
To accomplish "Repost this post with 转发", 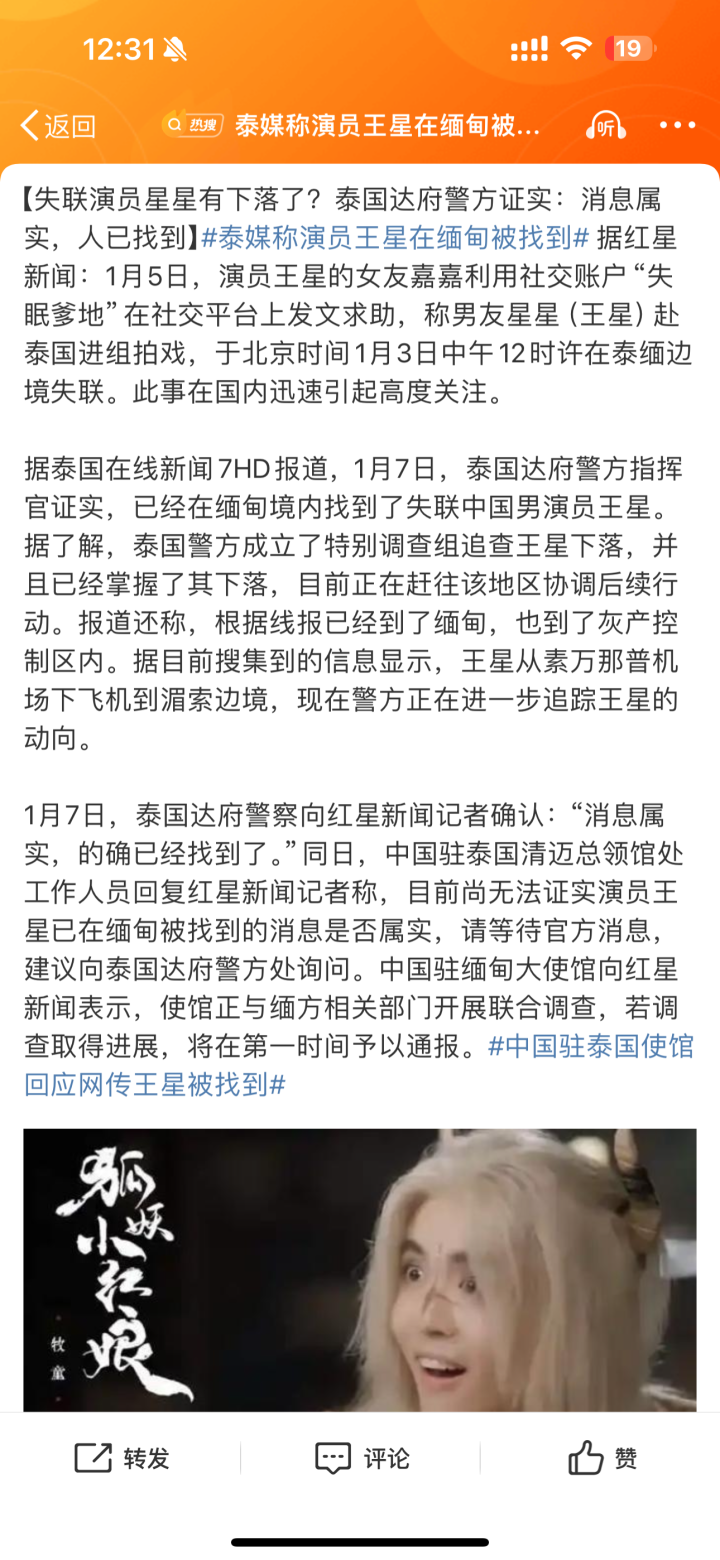I will [x=122, y=1458].
